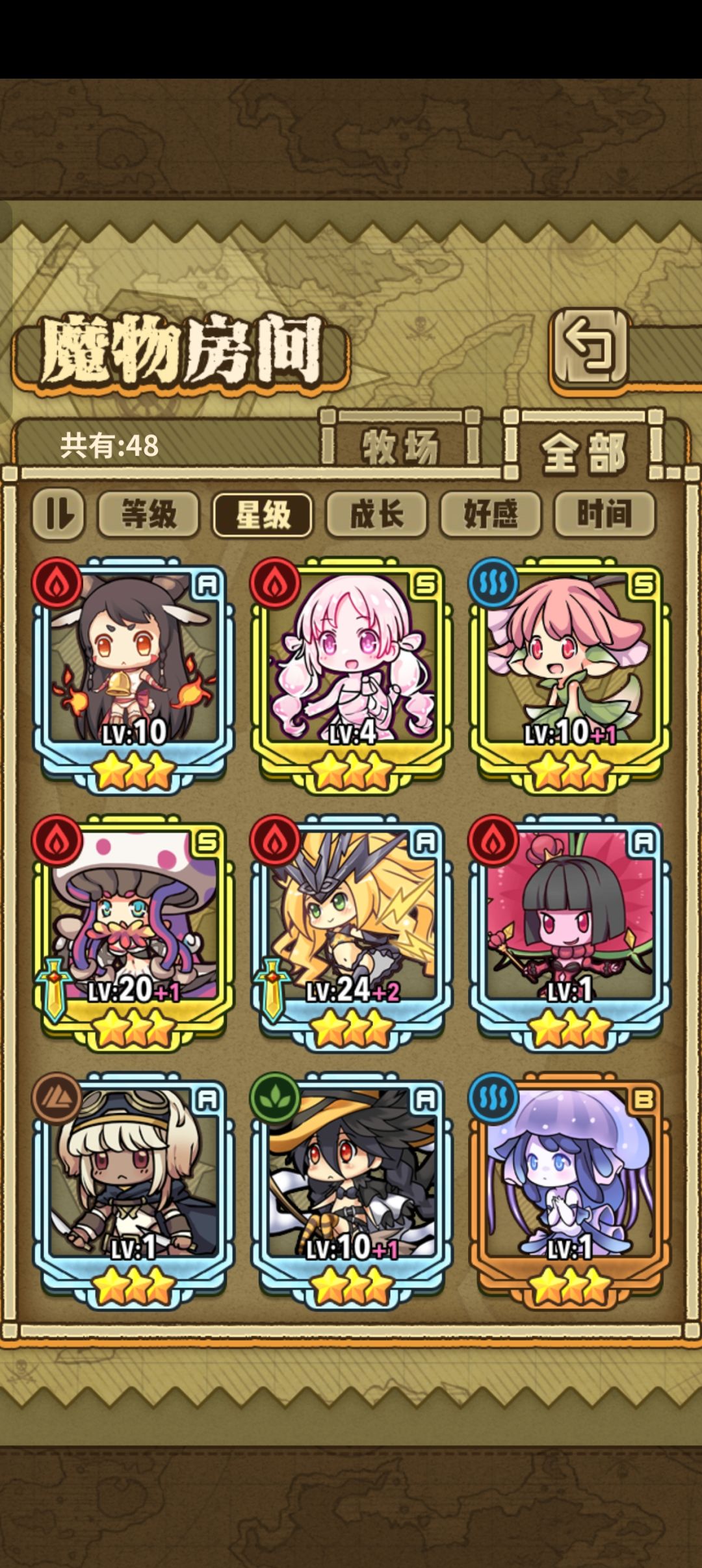The image size is (702, 1568).
Task: Sort monsters by 等级
Action: 149,514
